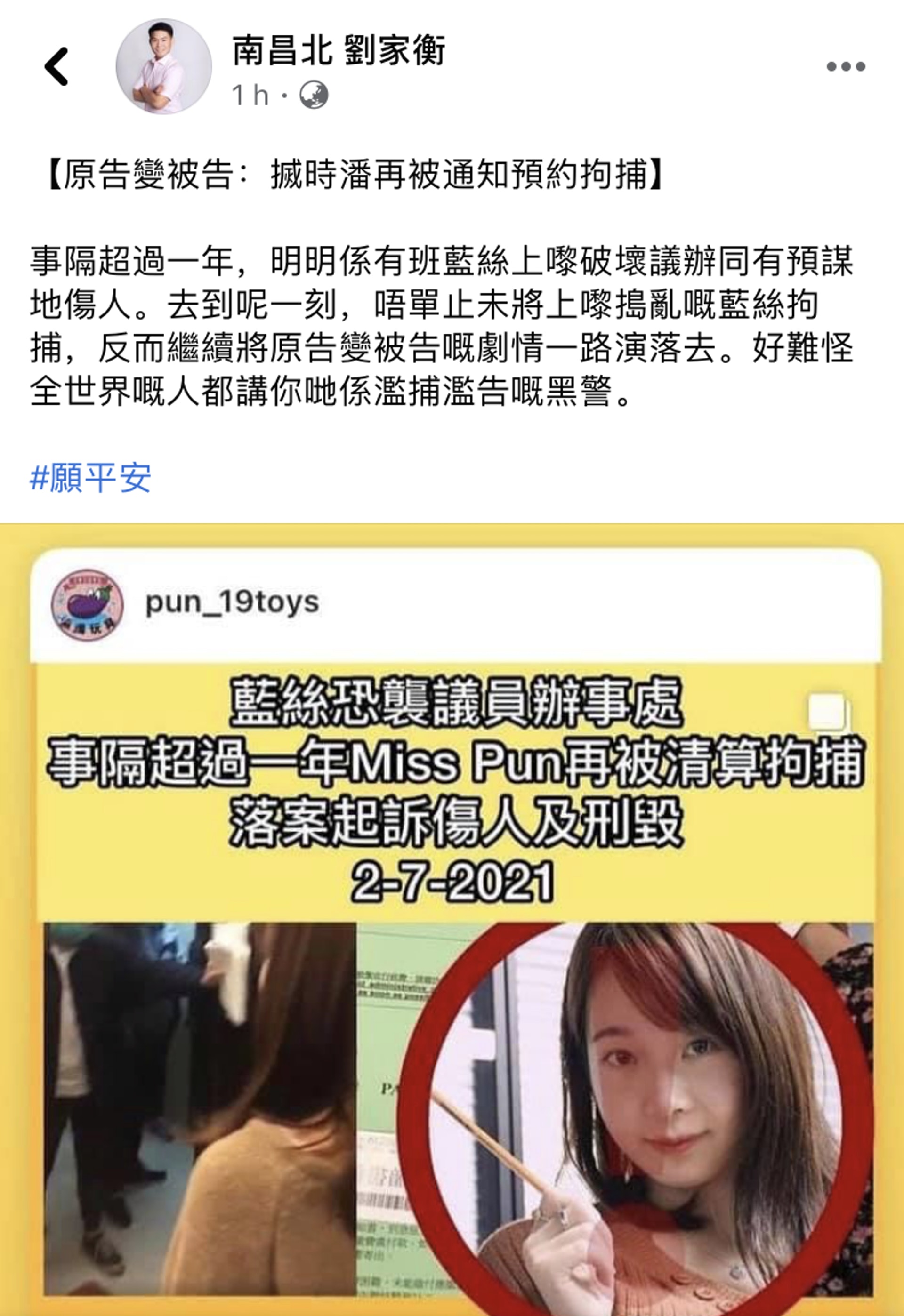904x1316 pixels.
Task: Open 南昌北 劉家衡 profile picture
Action: tap(164, 66)
